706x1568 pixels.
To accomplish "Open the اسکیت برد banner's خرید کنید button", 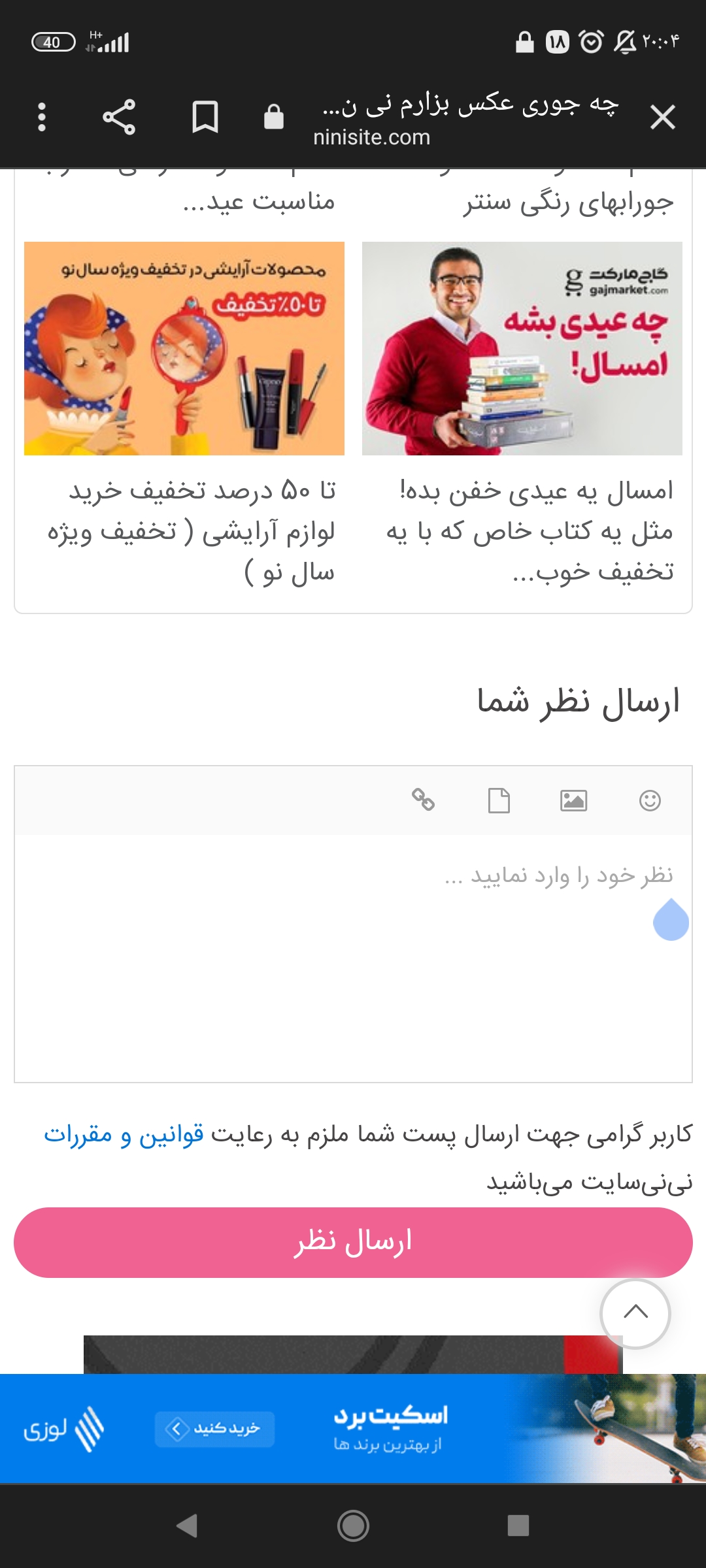I will (214, 1429).
